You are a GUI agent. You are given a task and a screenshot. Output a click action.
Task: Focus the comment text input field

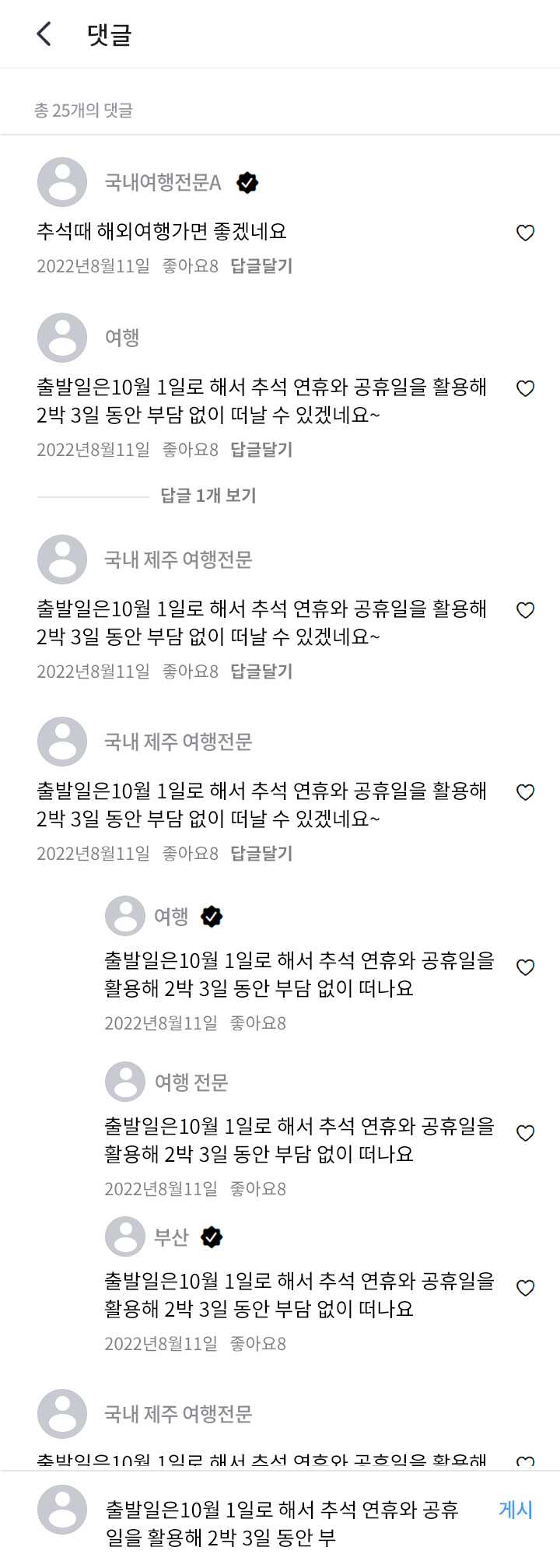pos(288,1523)
